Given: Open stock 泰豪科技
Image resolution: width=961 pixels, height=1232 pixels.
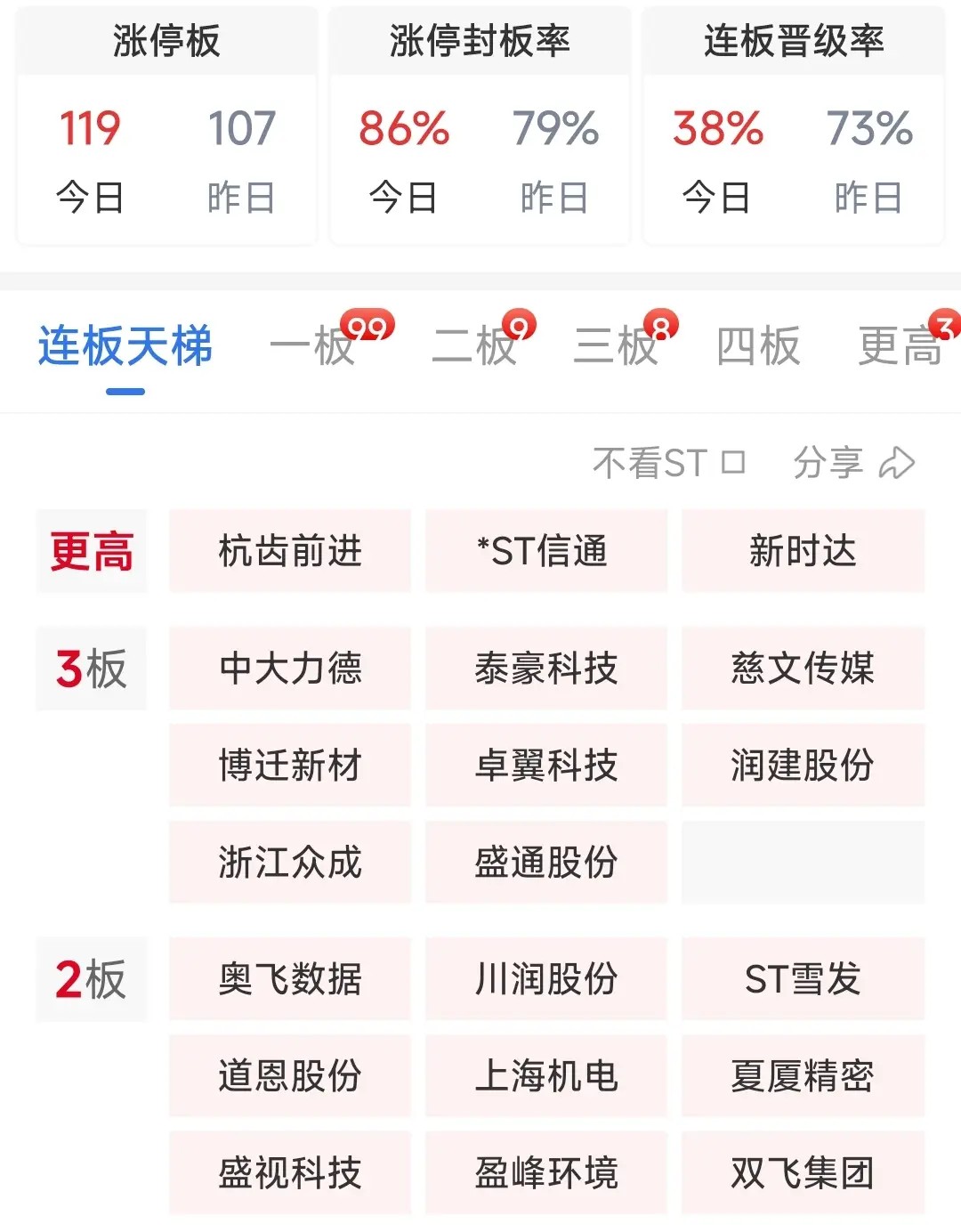Looking at the screenshot, I should click(x=545, y=668).
